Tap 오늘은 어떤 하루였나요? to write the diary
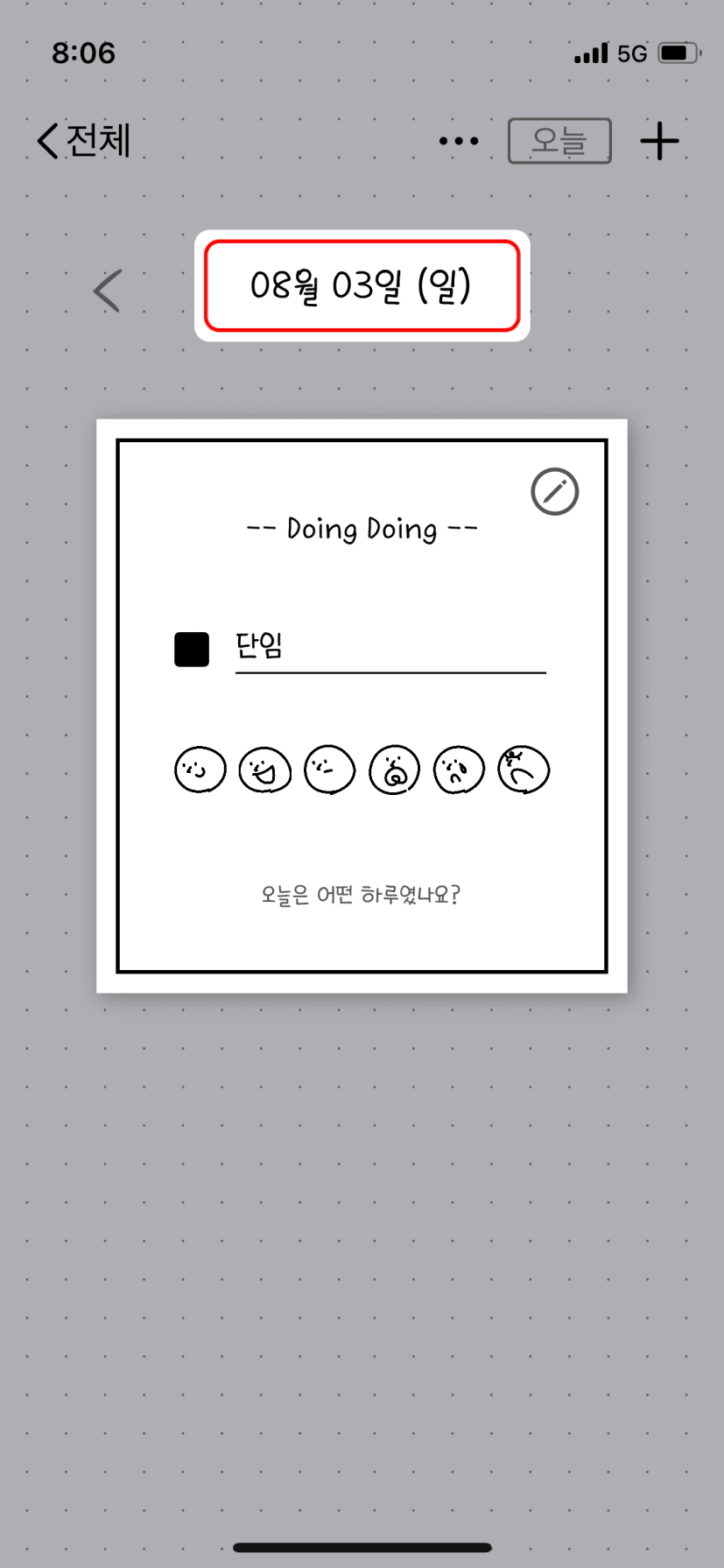This screenshot has width=724, height=1568. pos(361,895)
